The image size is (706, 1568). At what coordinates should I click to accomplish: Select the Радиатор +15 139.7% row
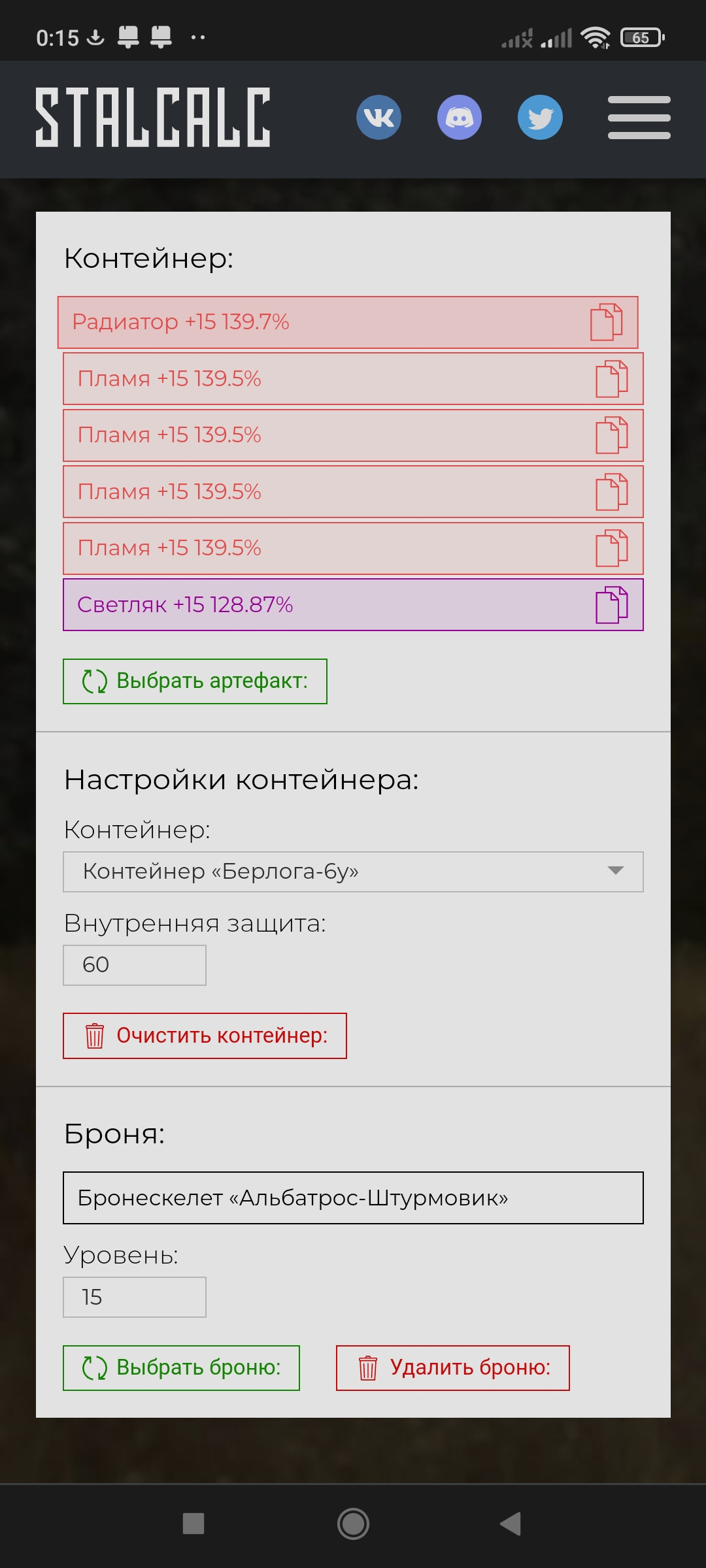[x=348, y=322]
